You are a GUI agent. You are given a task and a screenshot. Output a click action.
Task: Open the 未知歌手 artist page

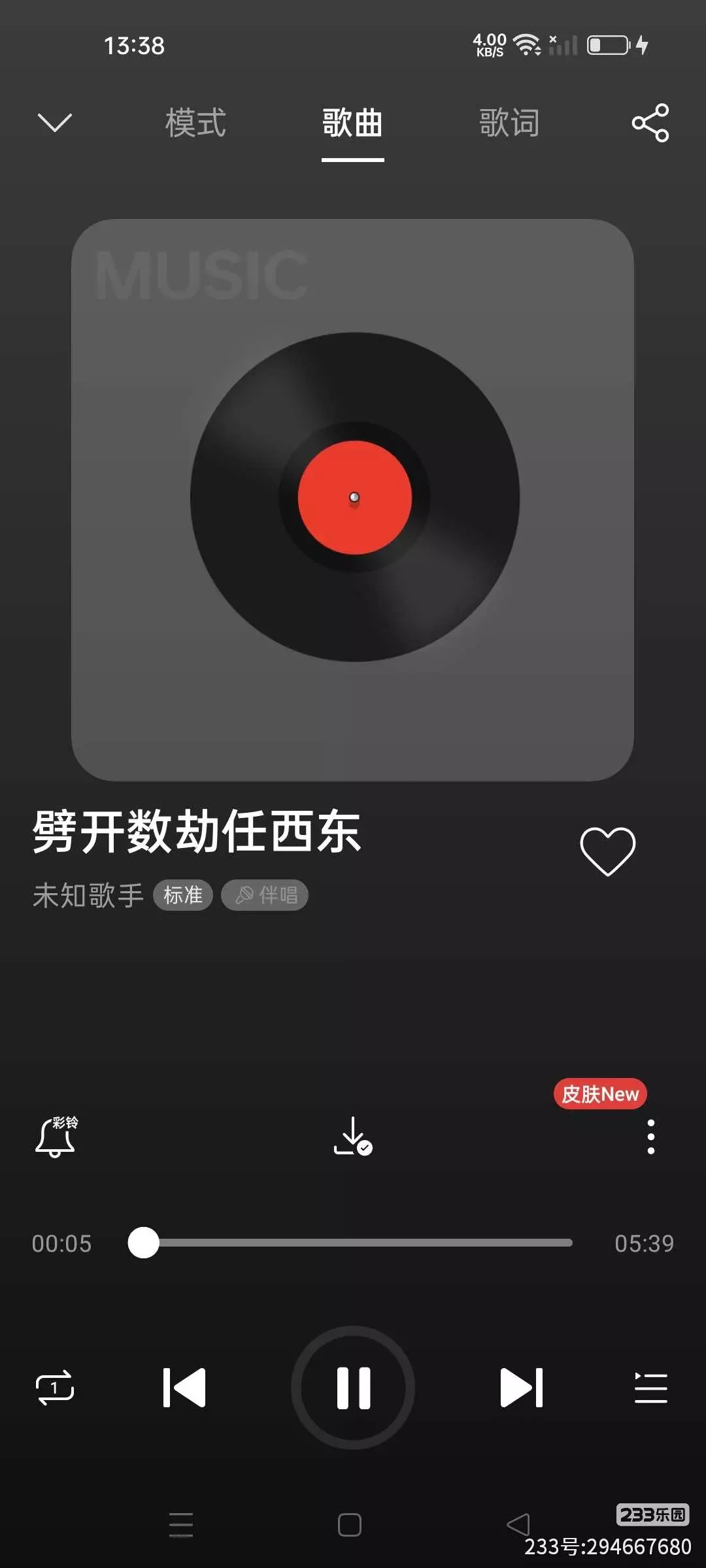(88, 895)
